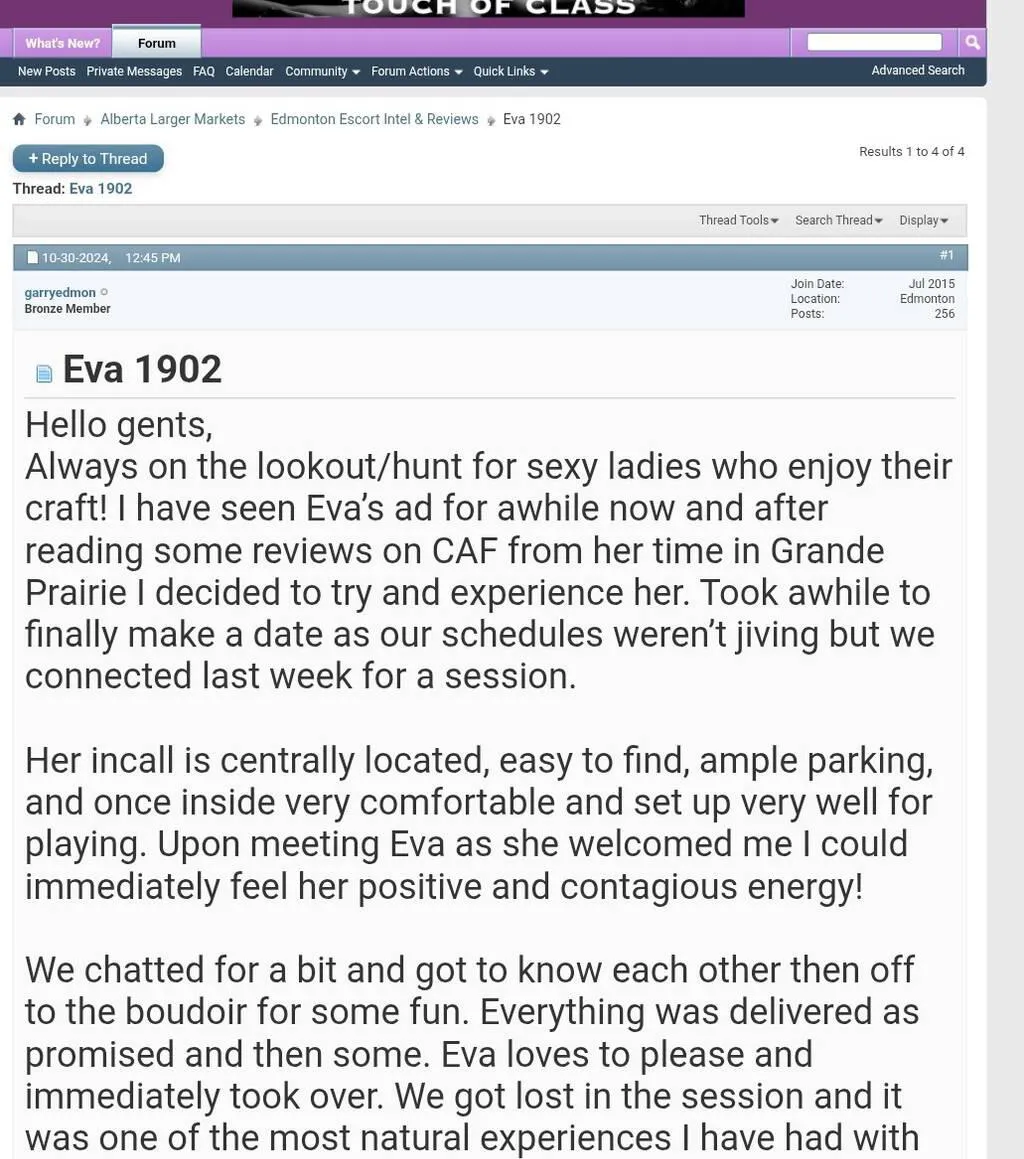Tap the home icon in breadcrumbs
This screenshot has width=1024, height=1159.
click(x=19, y=119)
